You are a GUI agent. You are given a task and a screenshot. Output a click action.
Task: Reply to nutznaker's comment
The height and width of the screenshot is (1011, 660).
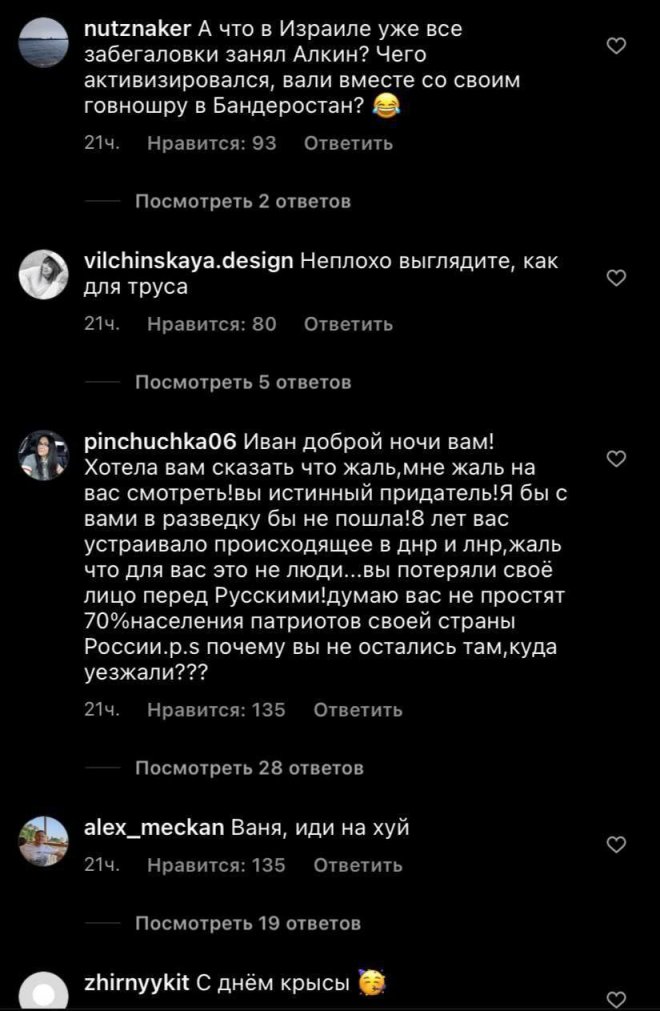[x=347, y=143]
